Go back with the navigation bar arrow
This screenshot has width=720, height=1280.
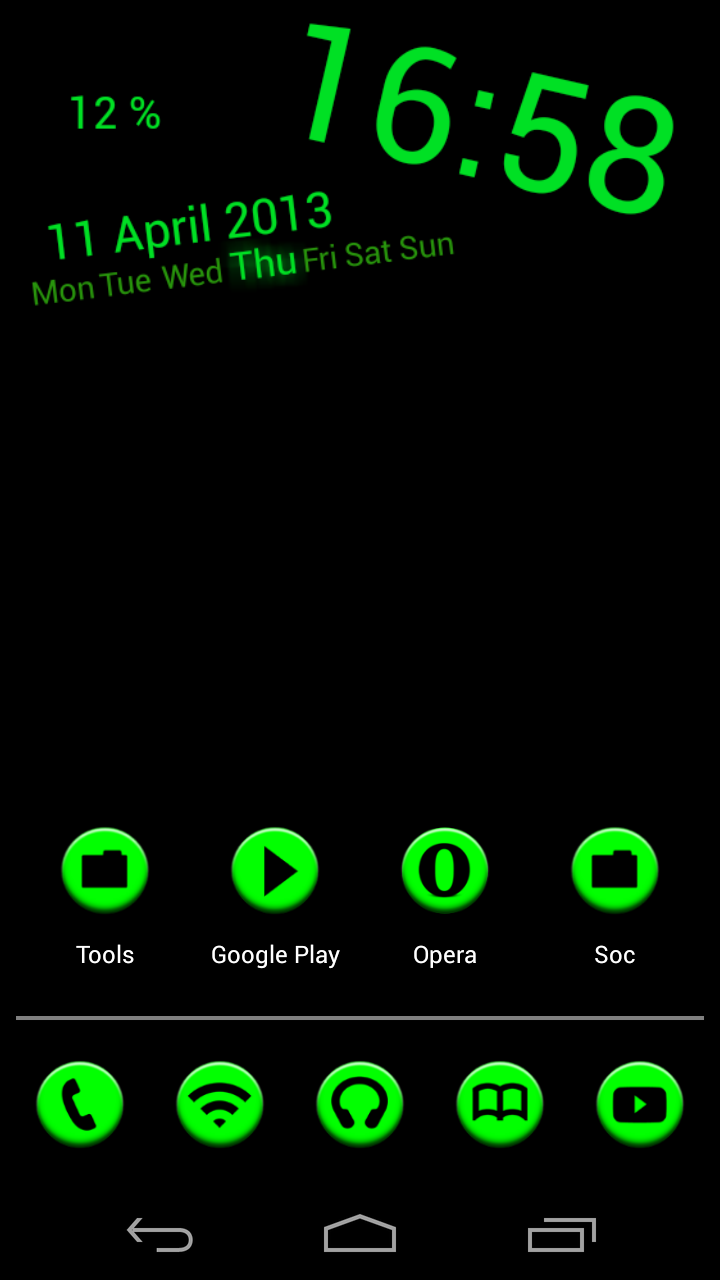(160, 1235)
